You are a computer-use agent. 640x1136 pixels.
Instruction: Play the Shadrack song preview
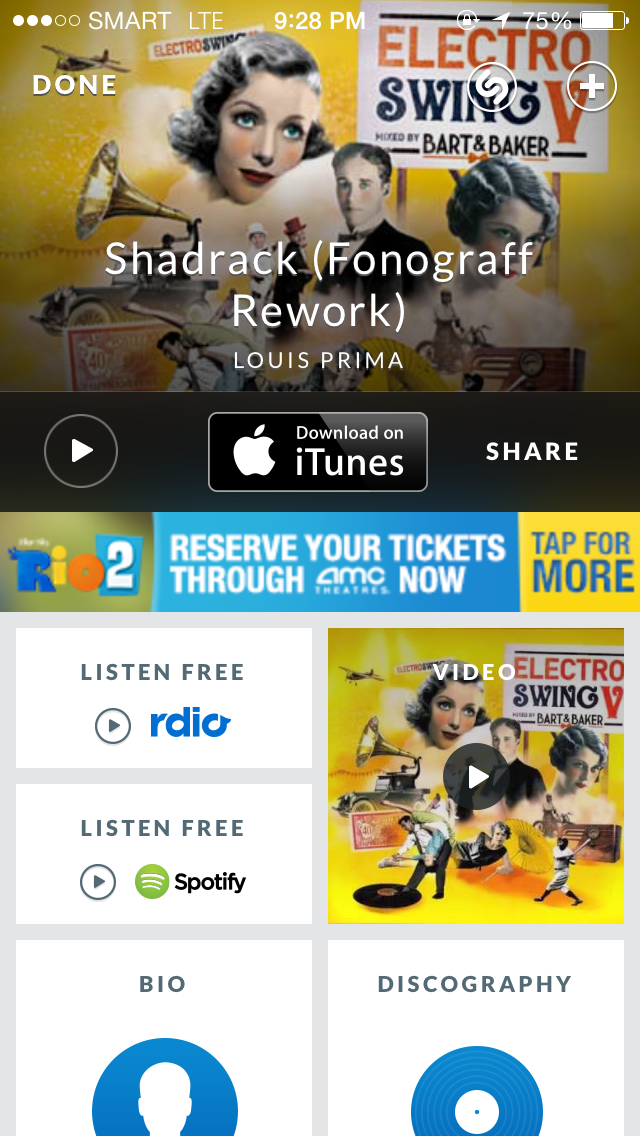[81, 451]
